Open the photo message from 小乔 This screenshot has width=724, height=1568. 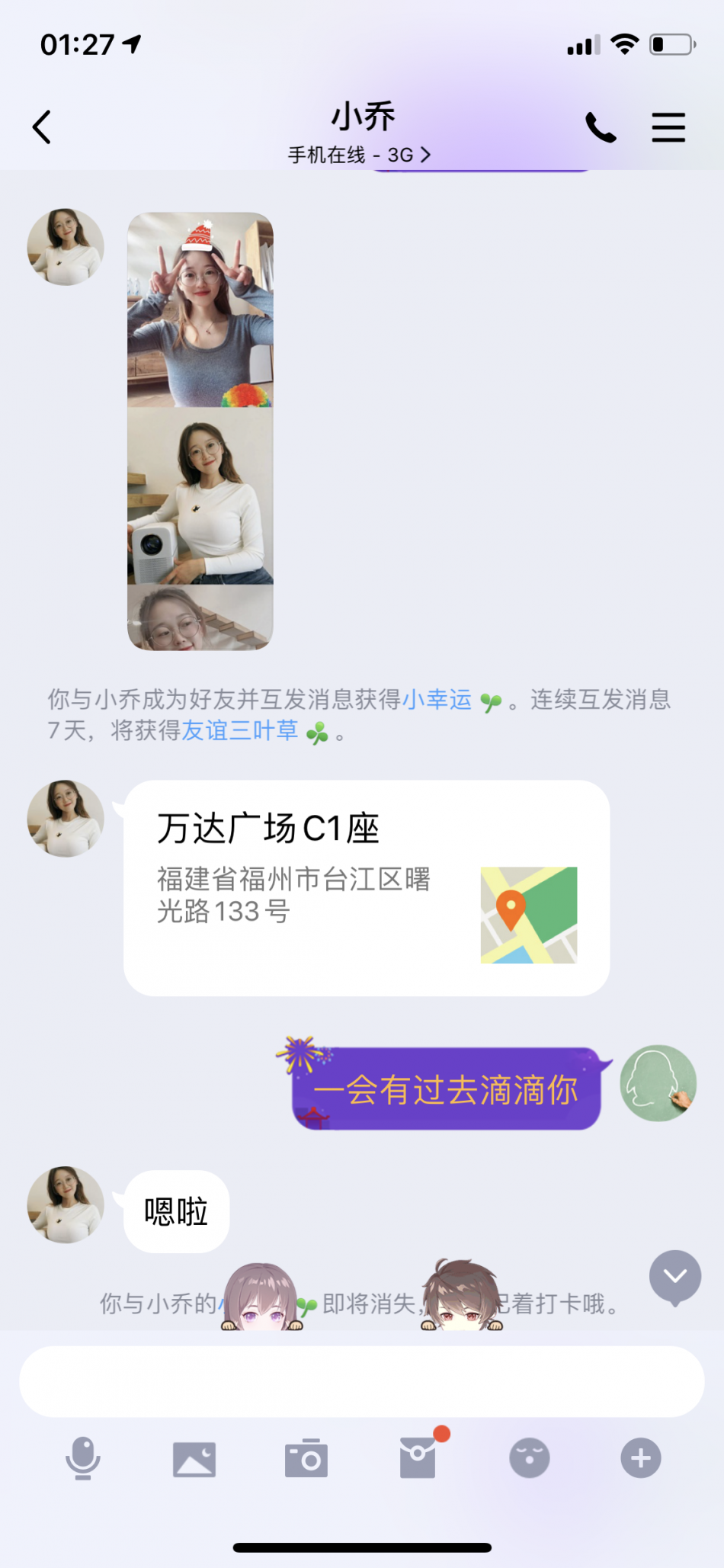(200, 431)
